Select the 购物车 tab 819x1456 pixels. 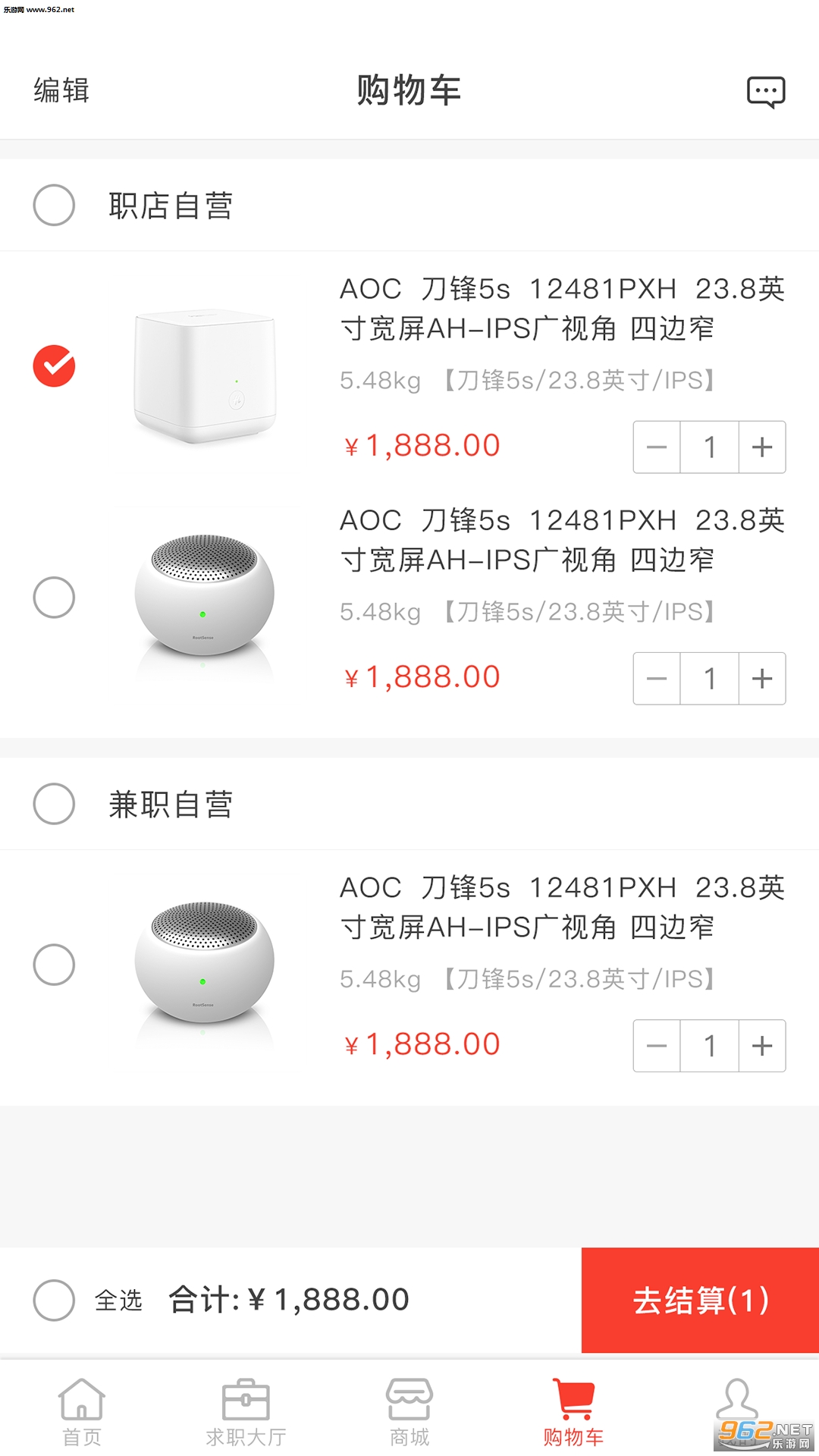pos(573,1412)
